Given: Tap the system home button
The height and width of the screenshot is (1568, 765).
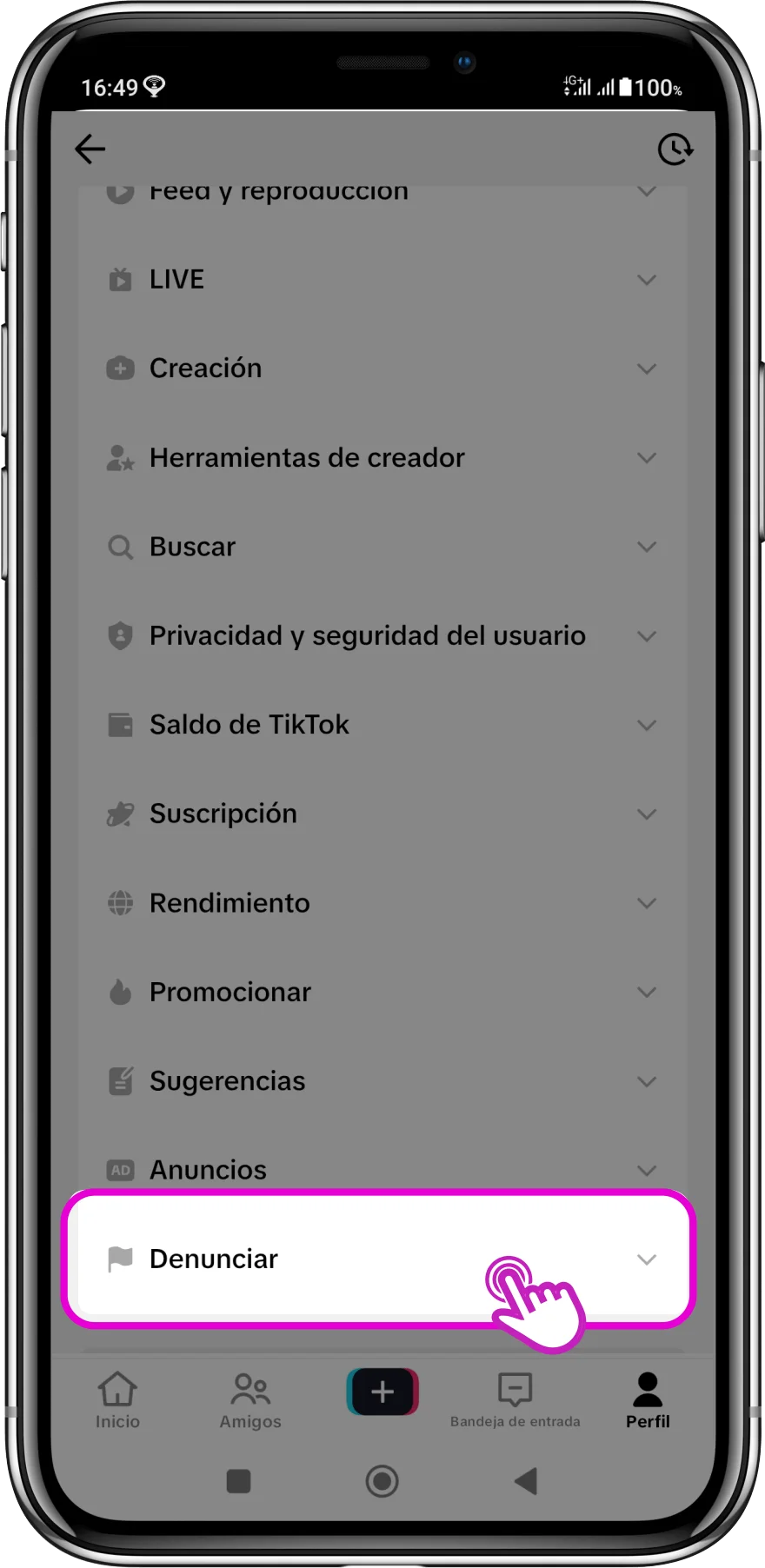Looking at the screenshot, I should [x=382, y=1481].
